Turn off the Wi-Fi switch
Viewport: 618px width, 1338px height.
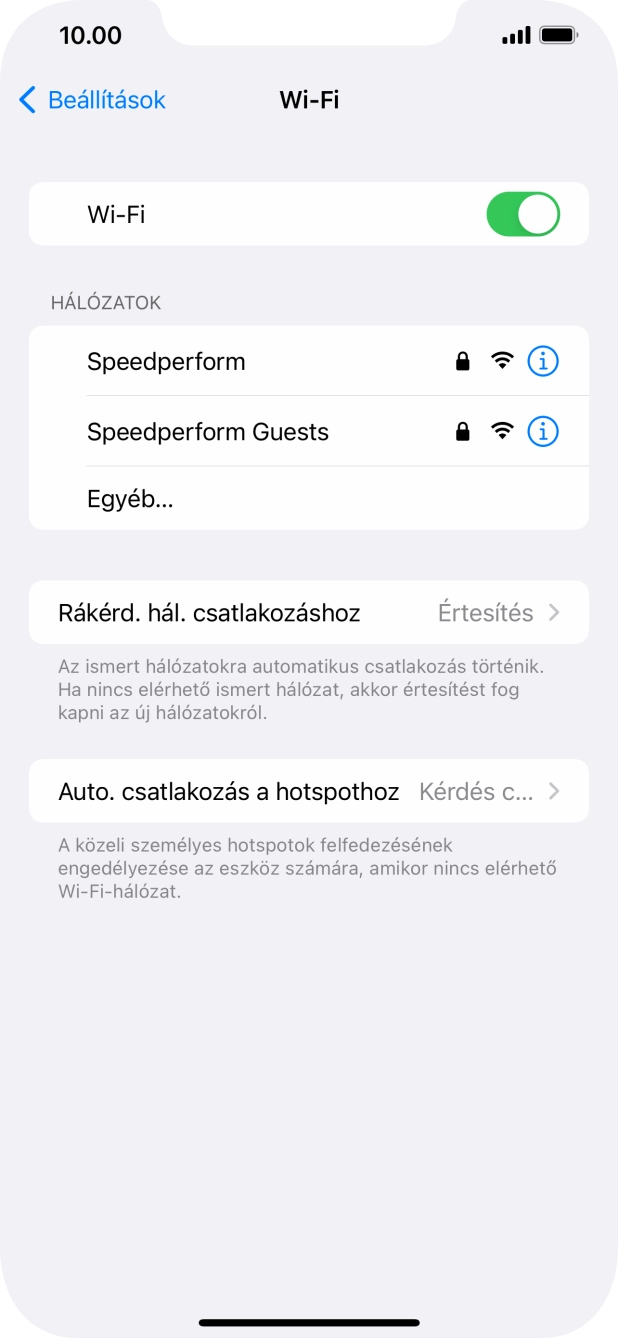[522, 214]
